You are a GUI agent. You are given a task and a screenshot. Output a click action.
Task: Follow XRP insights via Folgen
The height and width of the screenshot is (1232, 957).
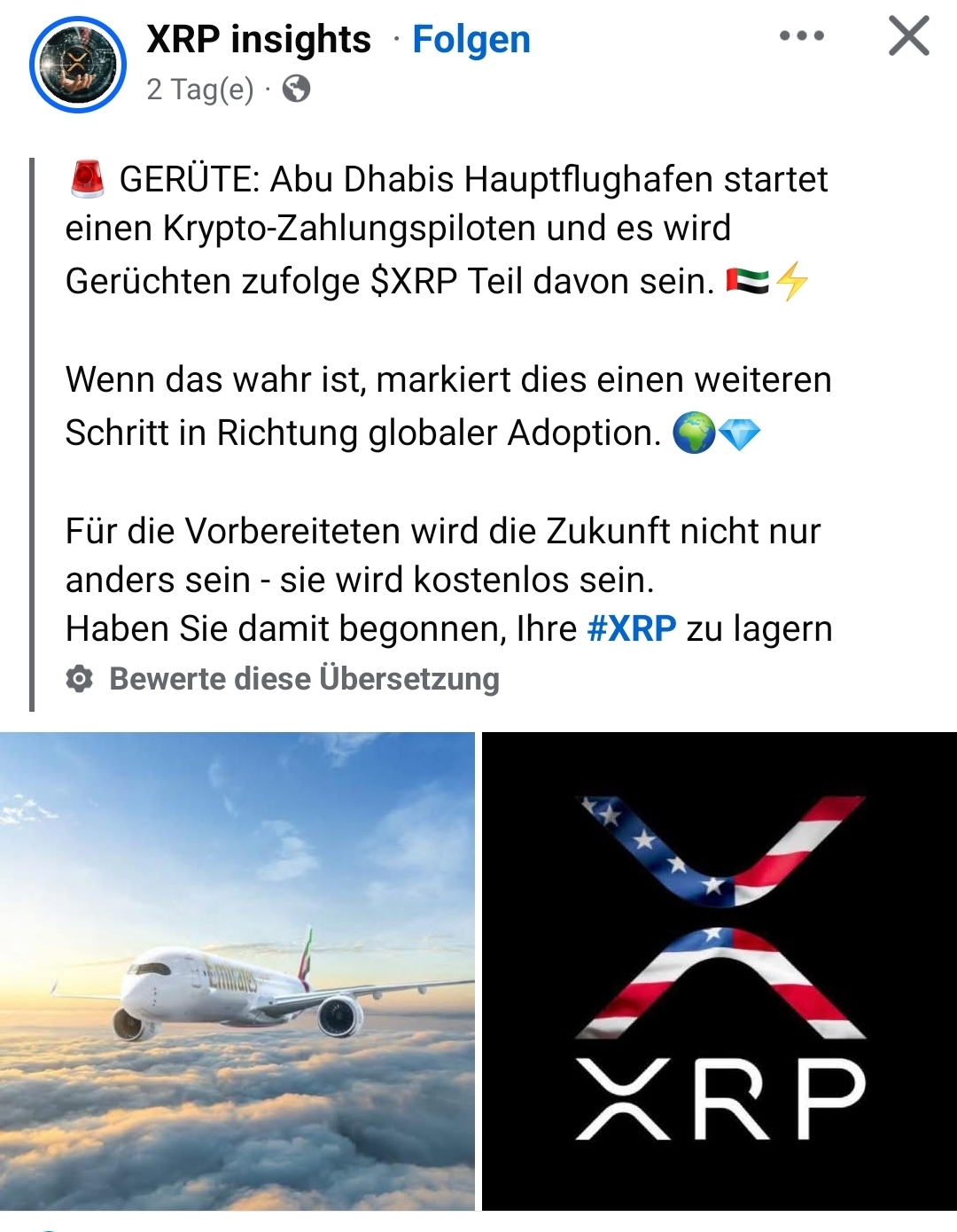tap(471, 39)
